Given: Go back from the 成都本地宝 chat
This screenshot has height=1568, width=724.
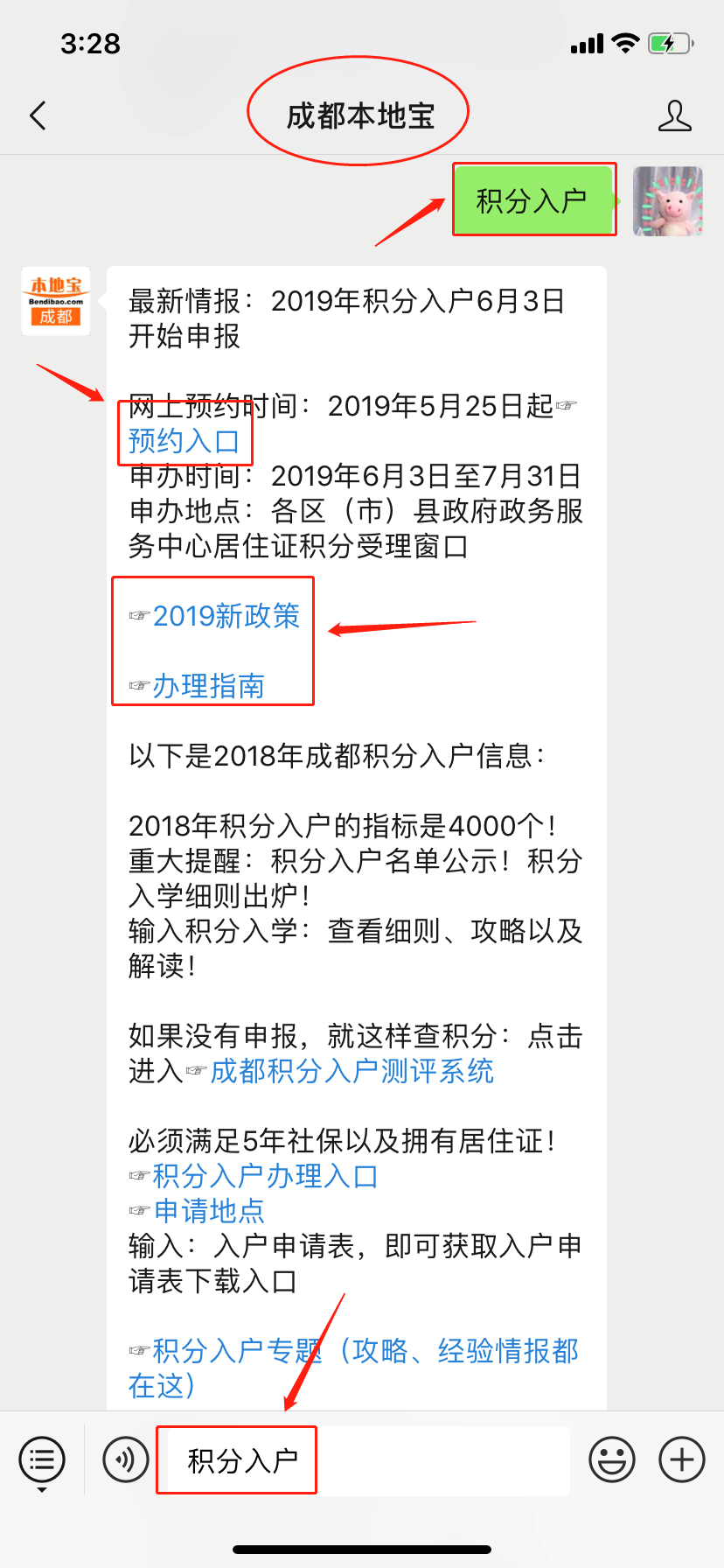Looking at the screenshot, I should coord(38,115).
